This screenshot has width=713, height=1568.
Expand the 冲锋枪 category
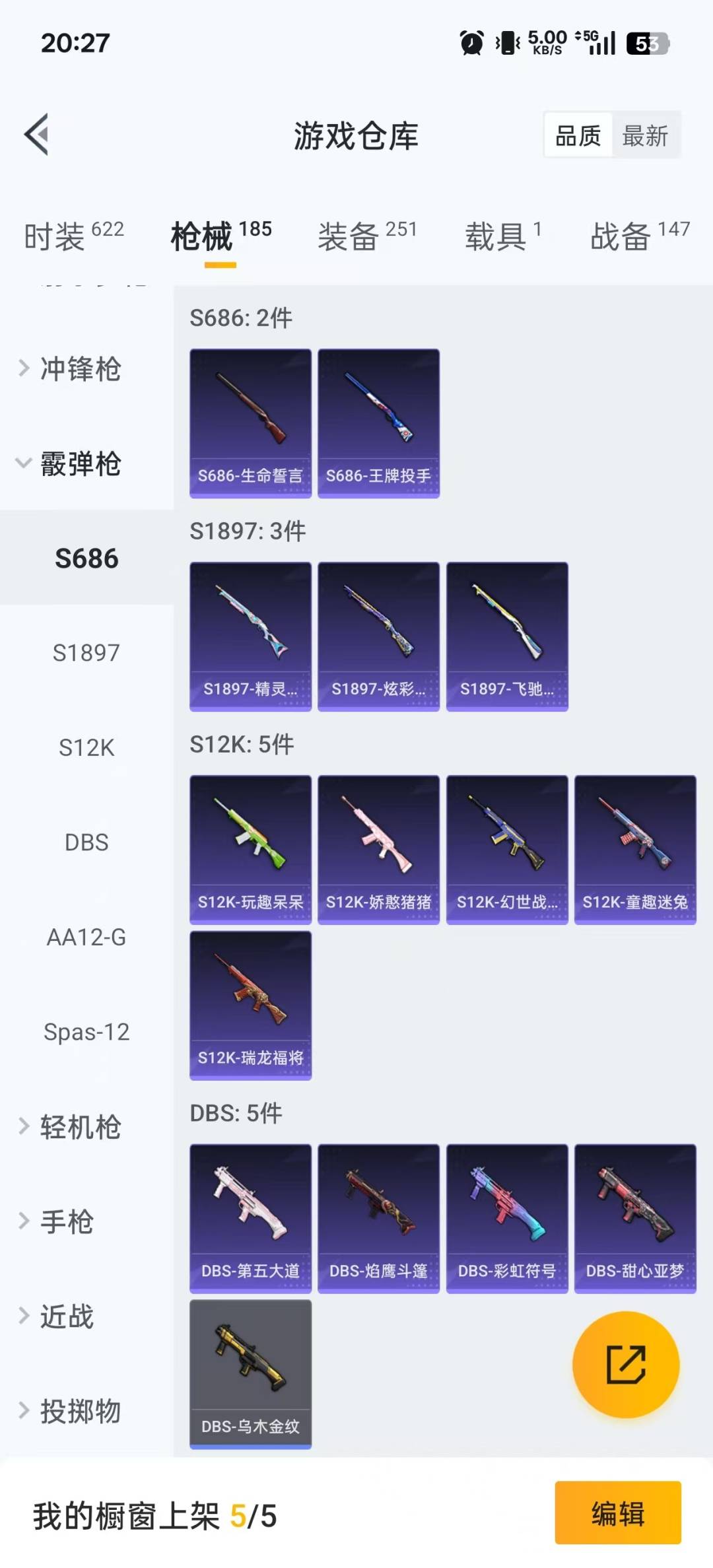tap(79, 368)
